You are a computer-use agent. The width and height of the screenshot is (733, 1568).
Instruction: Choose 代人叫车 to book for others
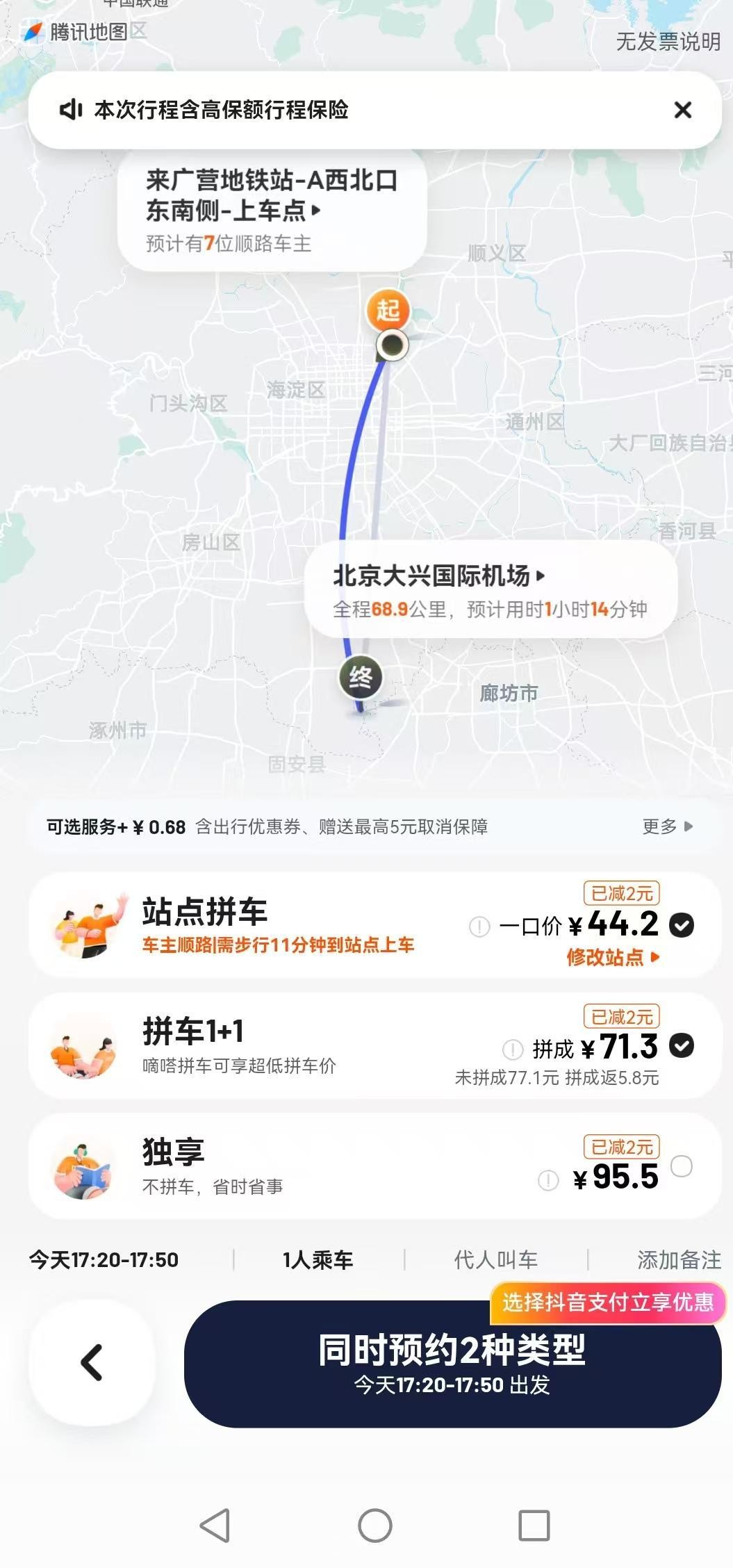tap(495, 1260)
